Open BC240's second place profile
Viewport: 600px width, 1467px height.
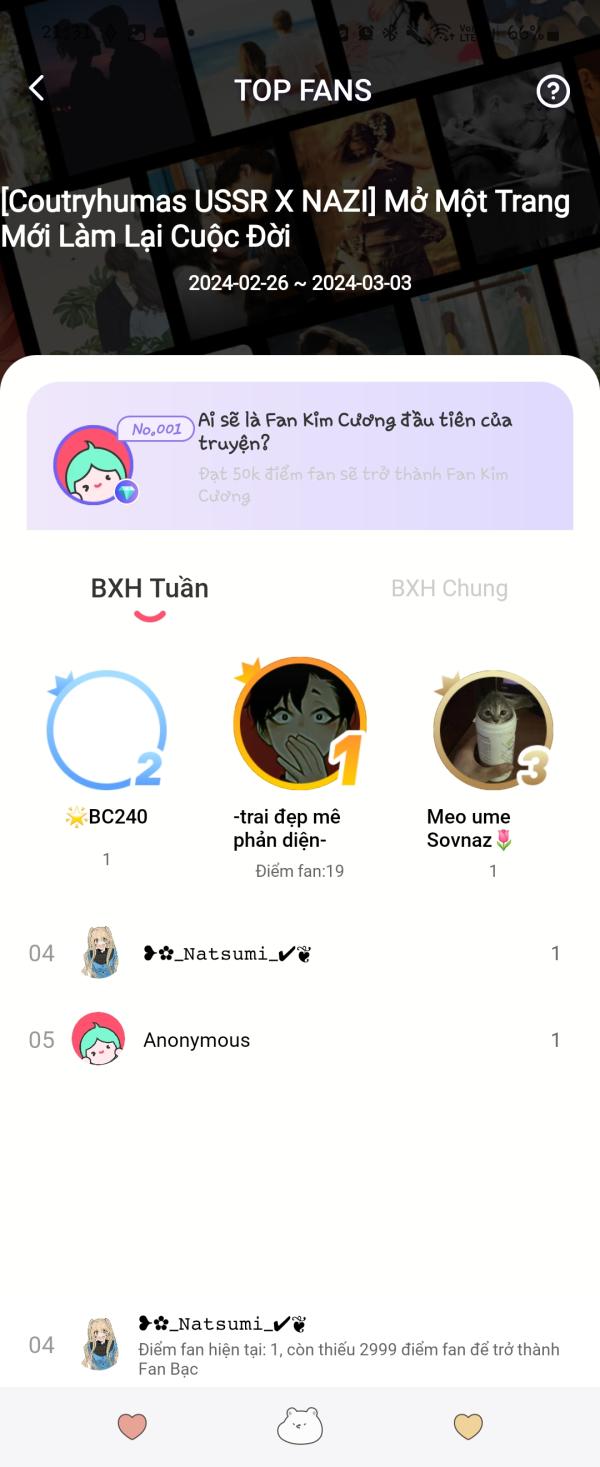tap(107, 730)
